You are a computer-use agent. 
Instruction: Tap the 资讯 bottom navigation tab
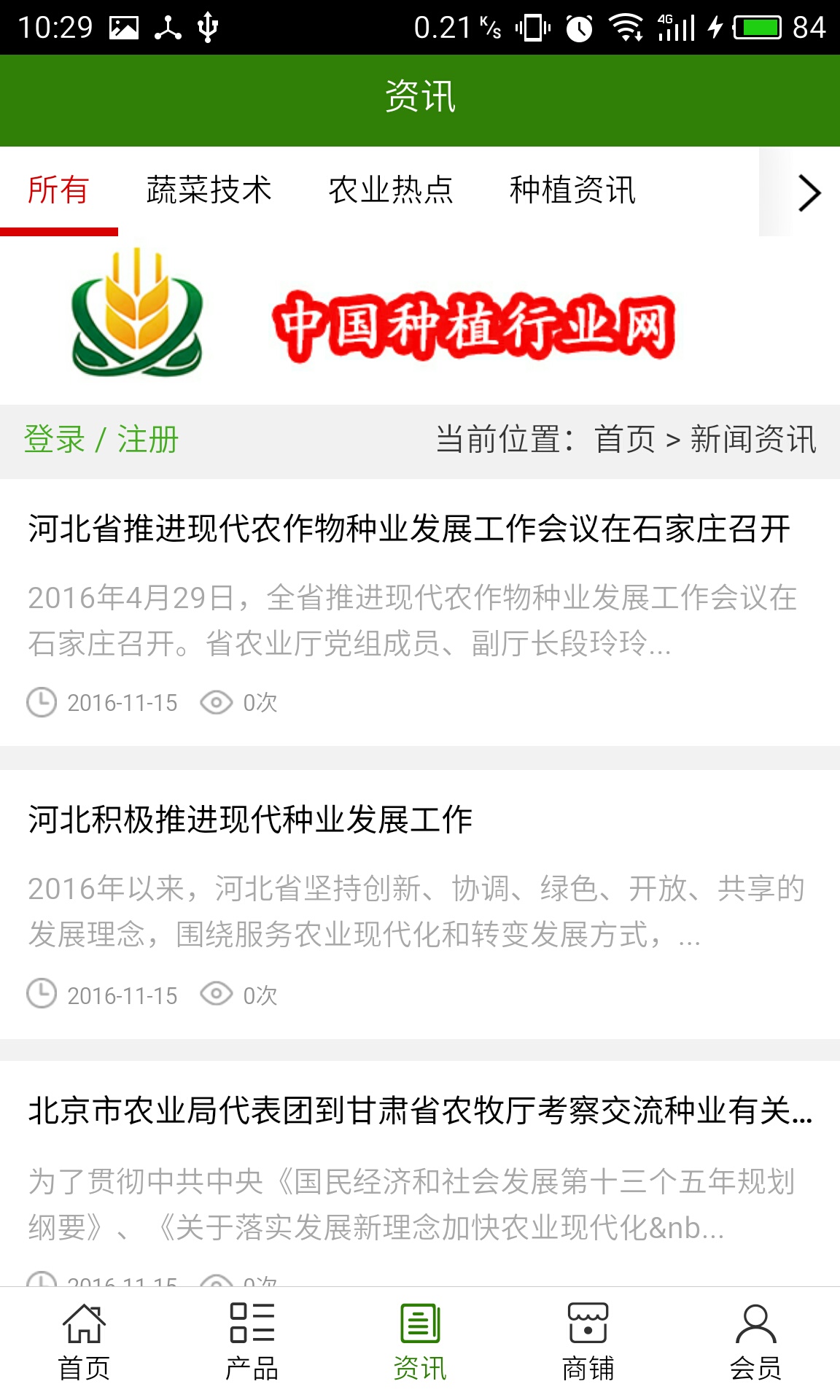click(420, 1342)
